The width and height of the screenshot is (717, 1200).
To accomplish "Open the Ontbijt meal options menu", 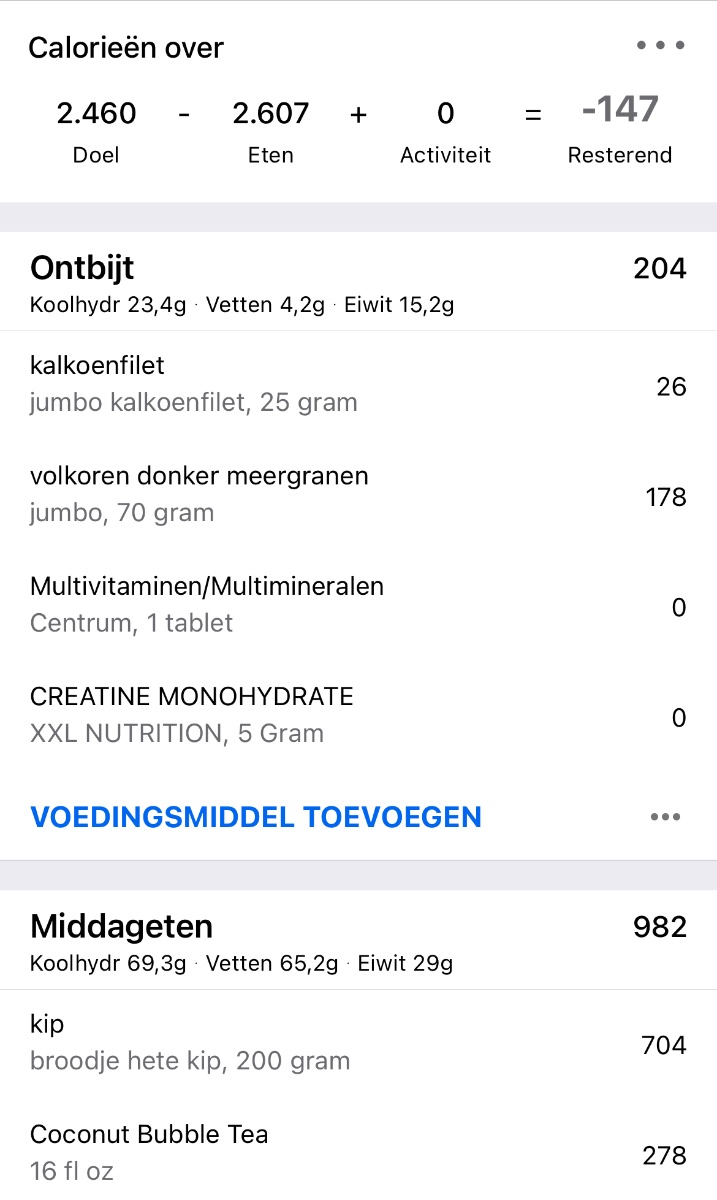I will pos(665,817).
